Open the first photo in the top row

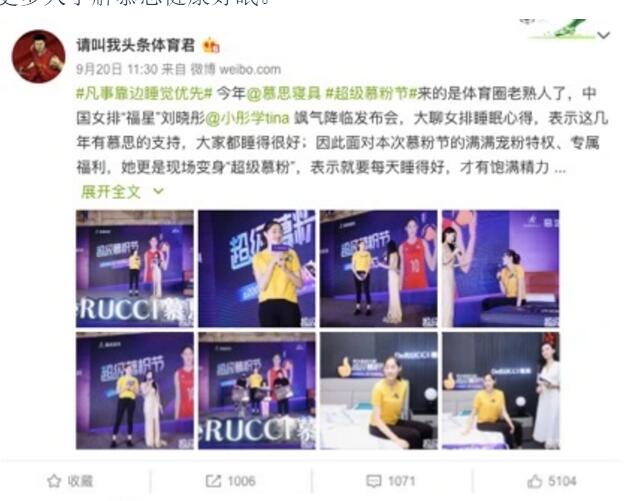coord(135,268)
